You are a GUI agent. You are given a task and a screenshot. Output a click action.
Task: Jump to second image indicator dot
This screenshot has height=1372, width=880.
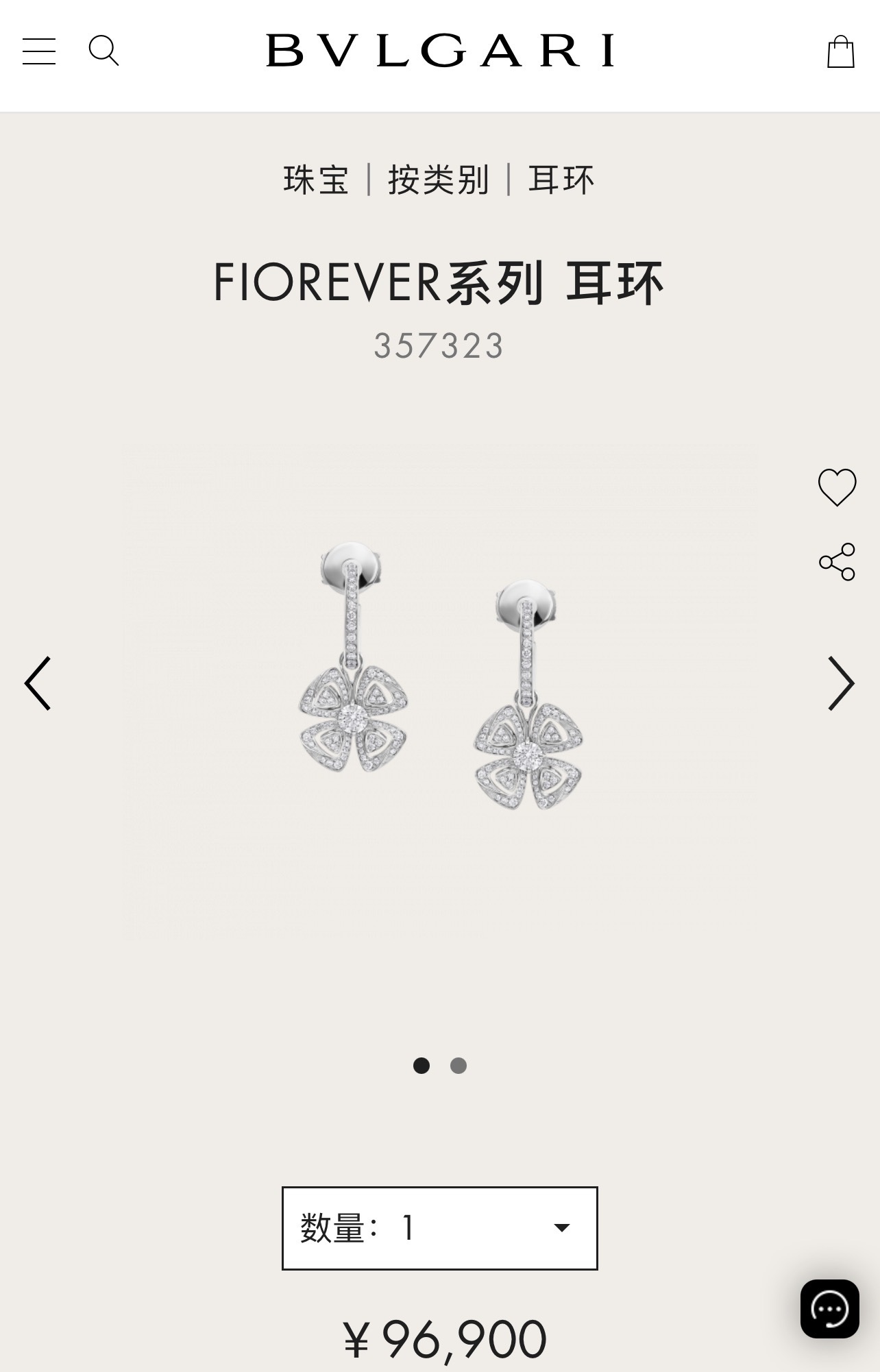[x=459, y=1066]
